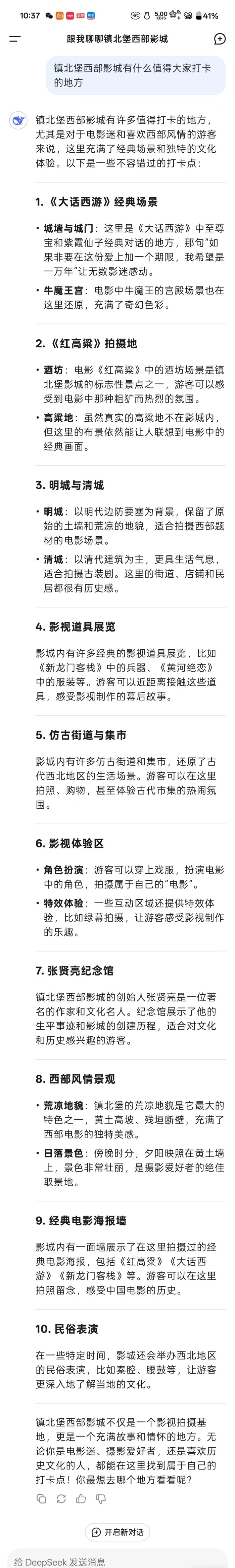Tap the 开启新对话 button
Screen dimensions: 235x1568
coord(117,1531)
